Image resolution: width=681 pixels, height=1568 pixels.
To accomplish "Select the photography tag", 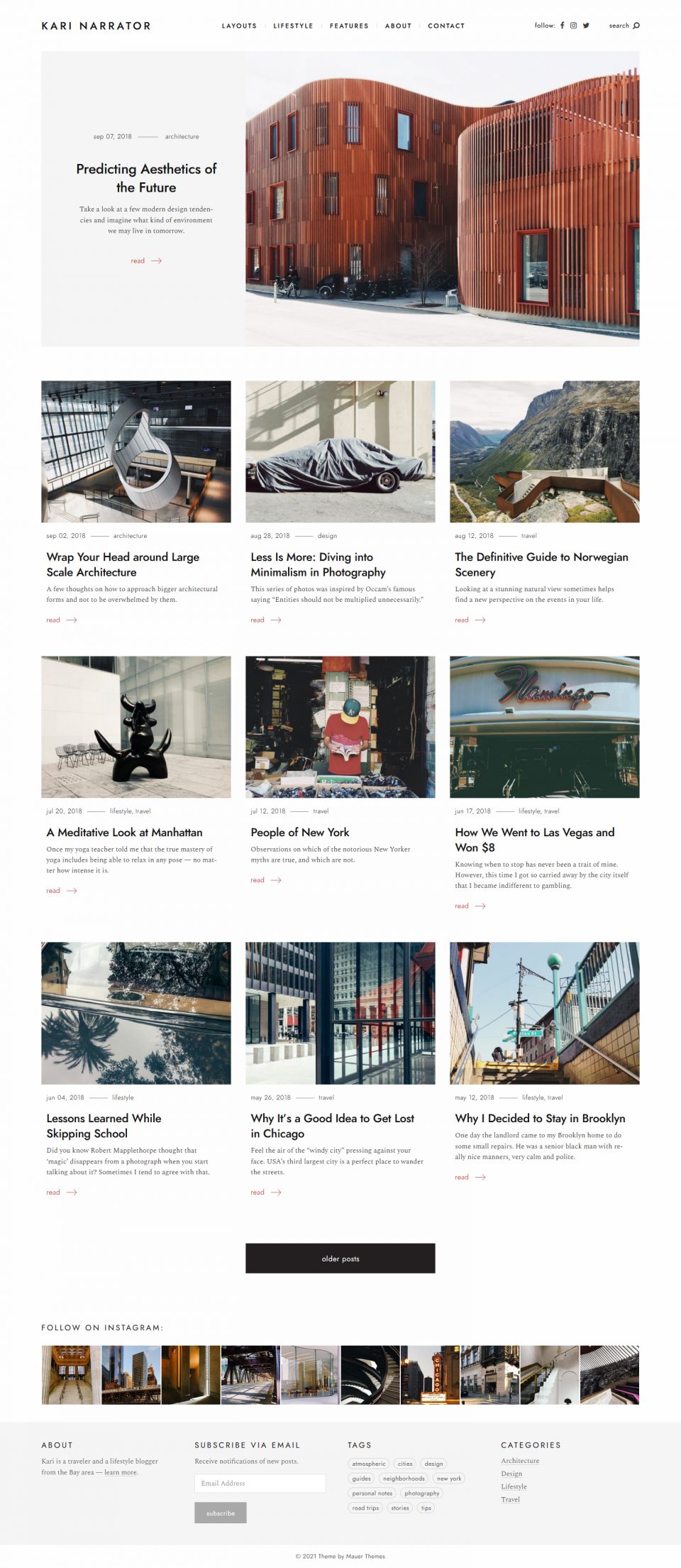I will pos(421,1493).
